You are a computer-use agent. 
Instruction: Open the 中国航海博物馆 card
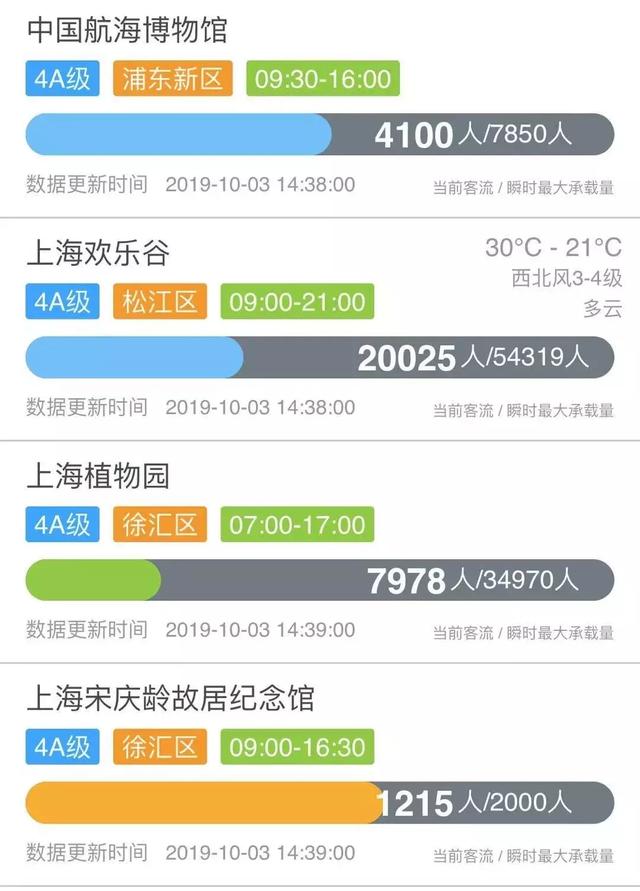point(127,30)
